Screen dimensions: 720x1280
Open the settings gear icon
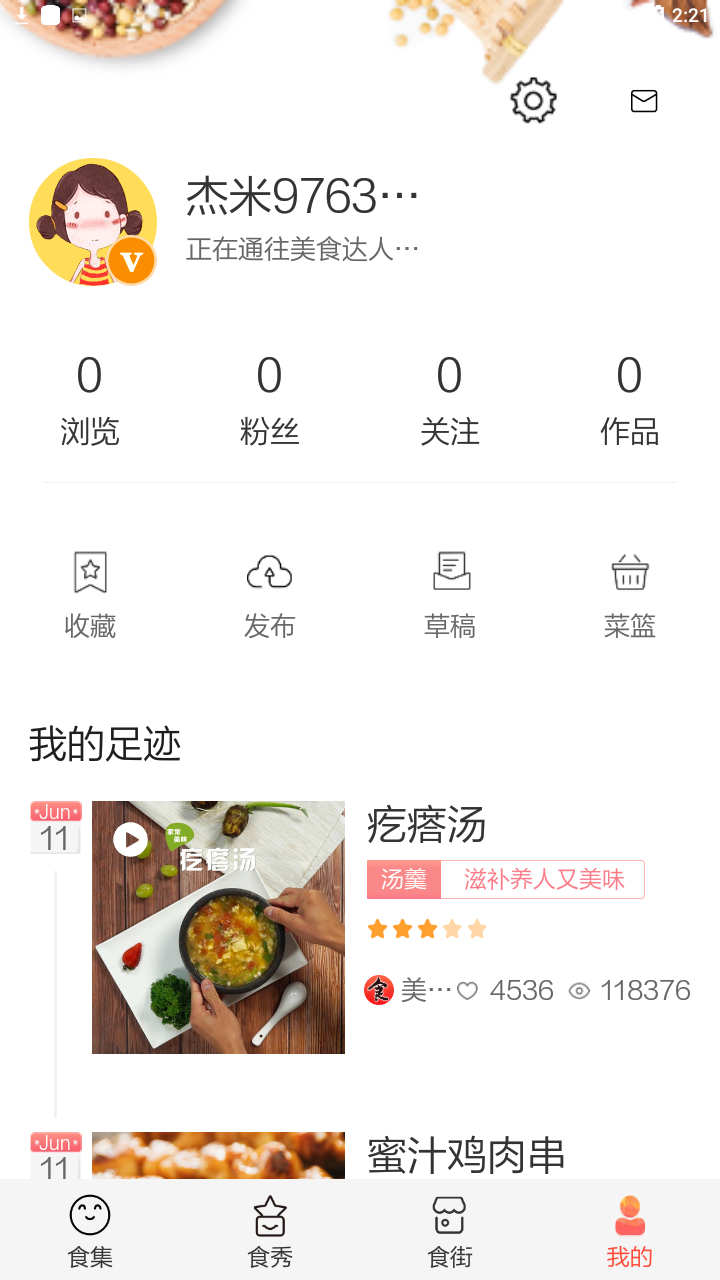(x=533, y=100)
